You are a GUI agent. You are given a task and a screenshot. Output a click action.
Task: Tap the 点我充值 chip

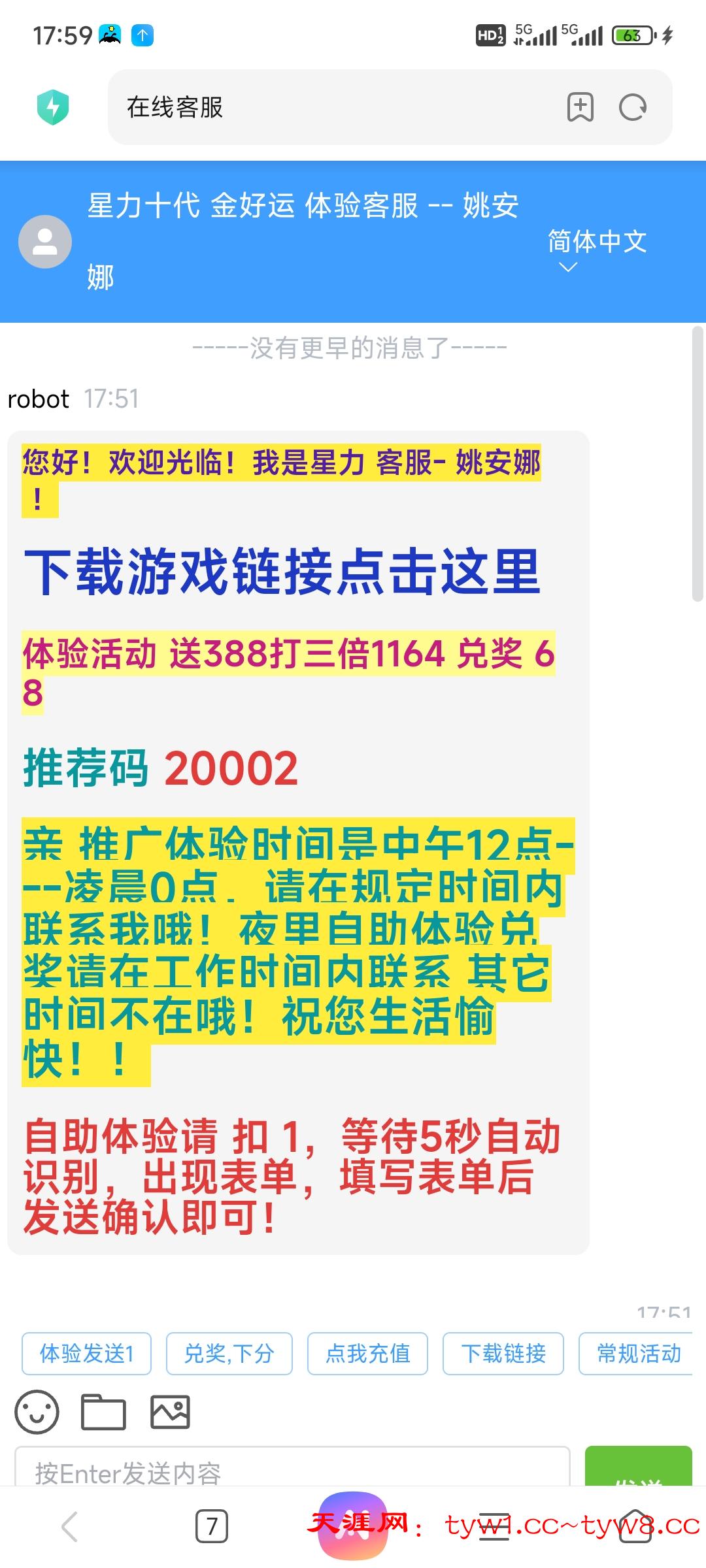point(367,1354)
